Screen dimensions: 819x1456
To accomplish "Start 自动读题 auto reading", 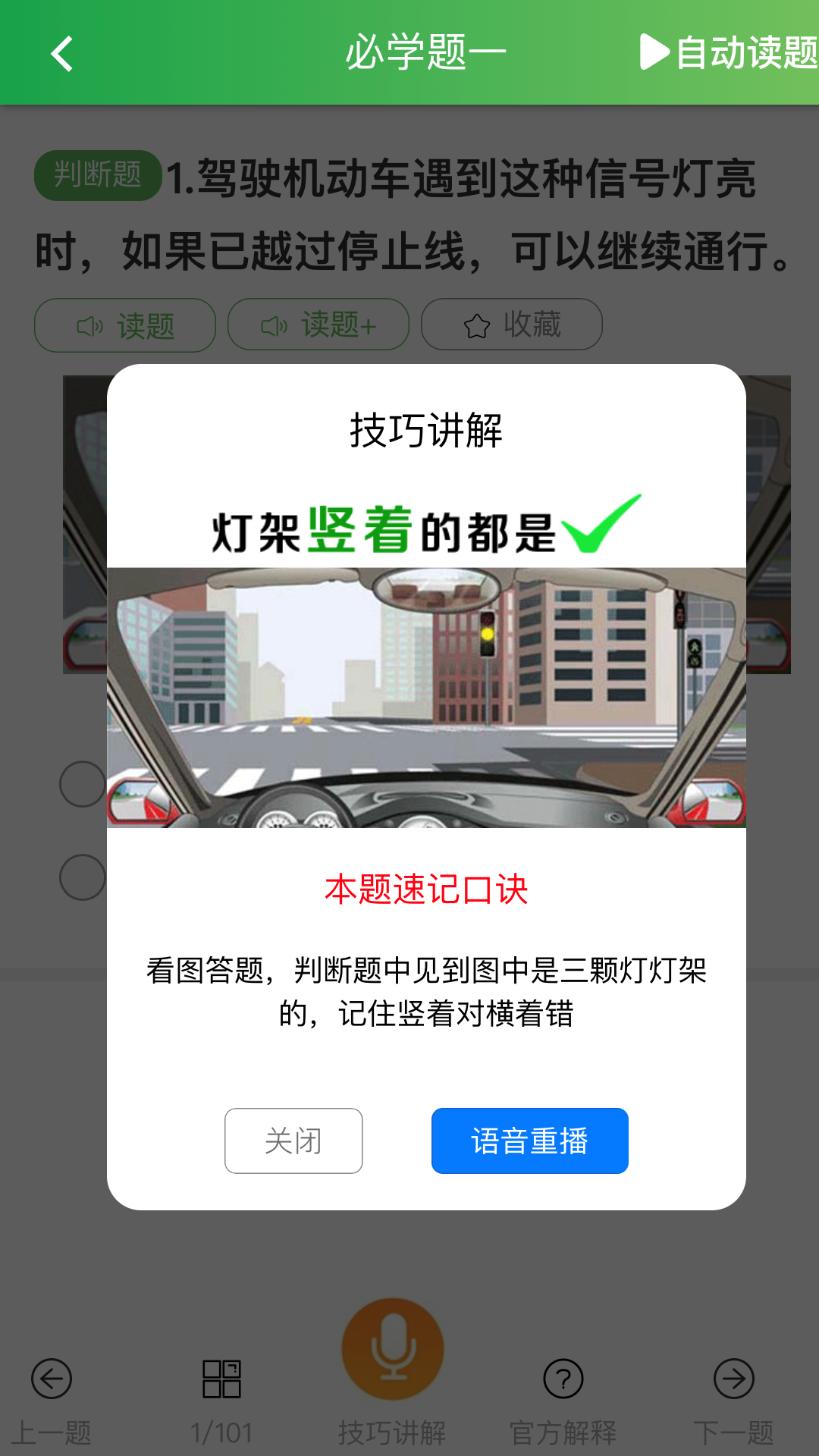I will coord(728,52).
